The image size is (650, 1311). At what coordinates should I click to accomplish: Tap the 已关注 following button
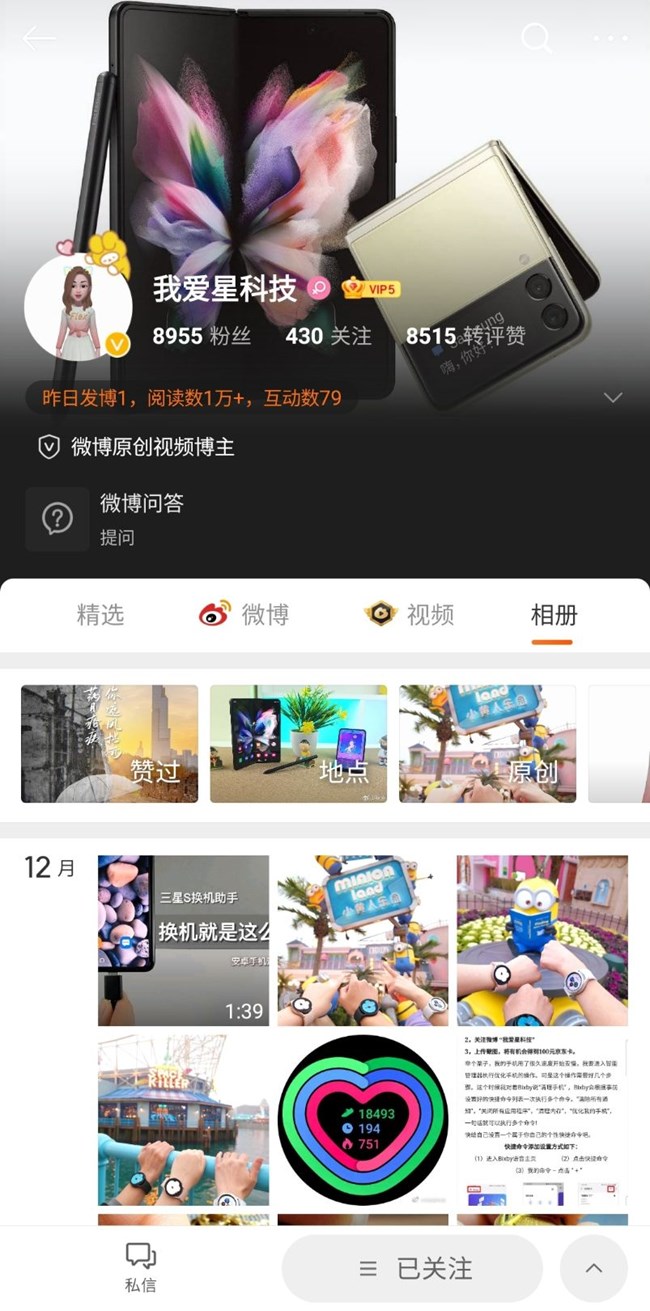click(413, 1268)
